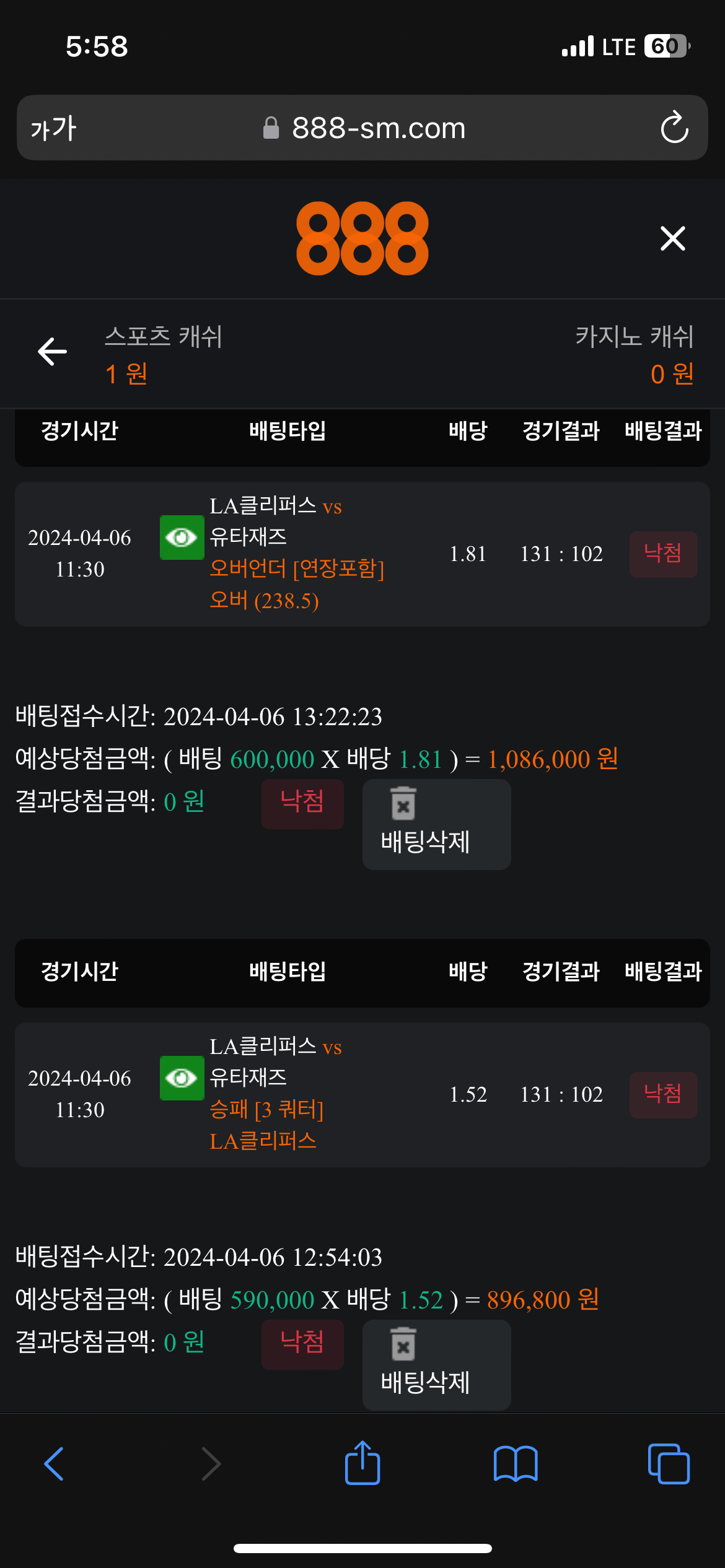Go back with the left arrow
Viewport: 725px width, 1568px height.
(x=53, y=352)
